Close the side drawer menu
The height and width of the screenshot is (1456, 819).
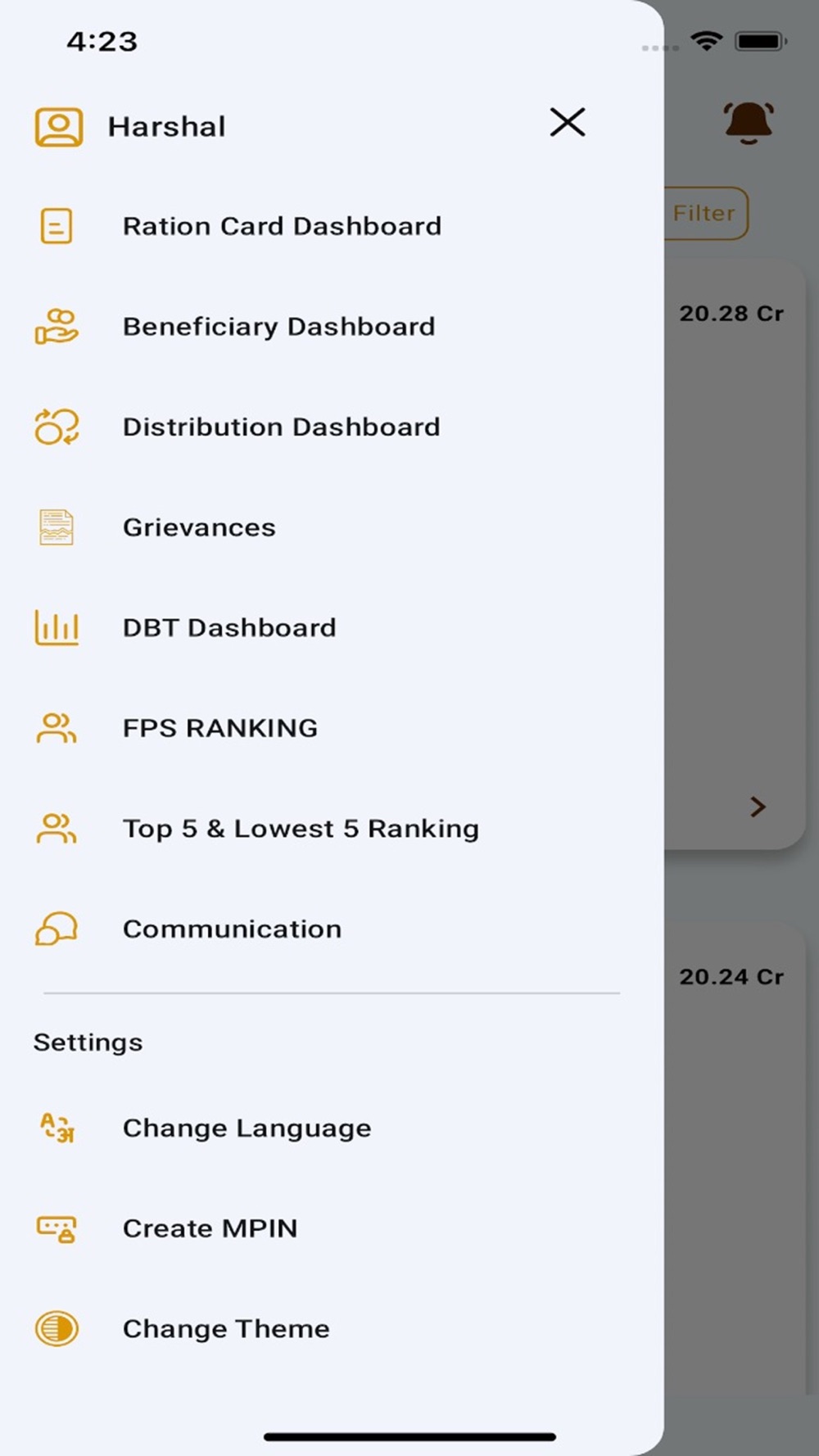coord(567,123)
